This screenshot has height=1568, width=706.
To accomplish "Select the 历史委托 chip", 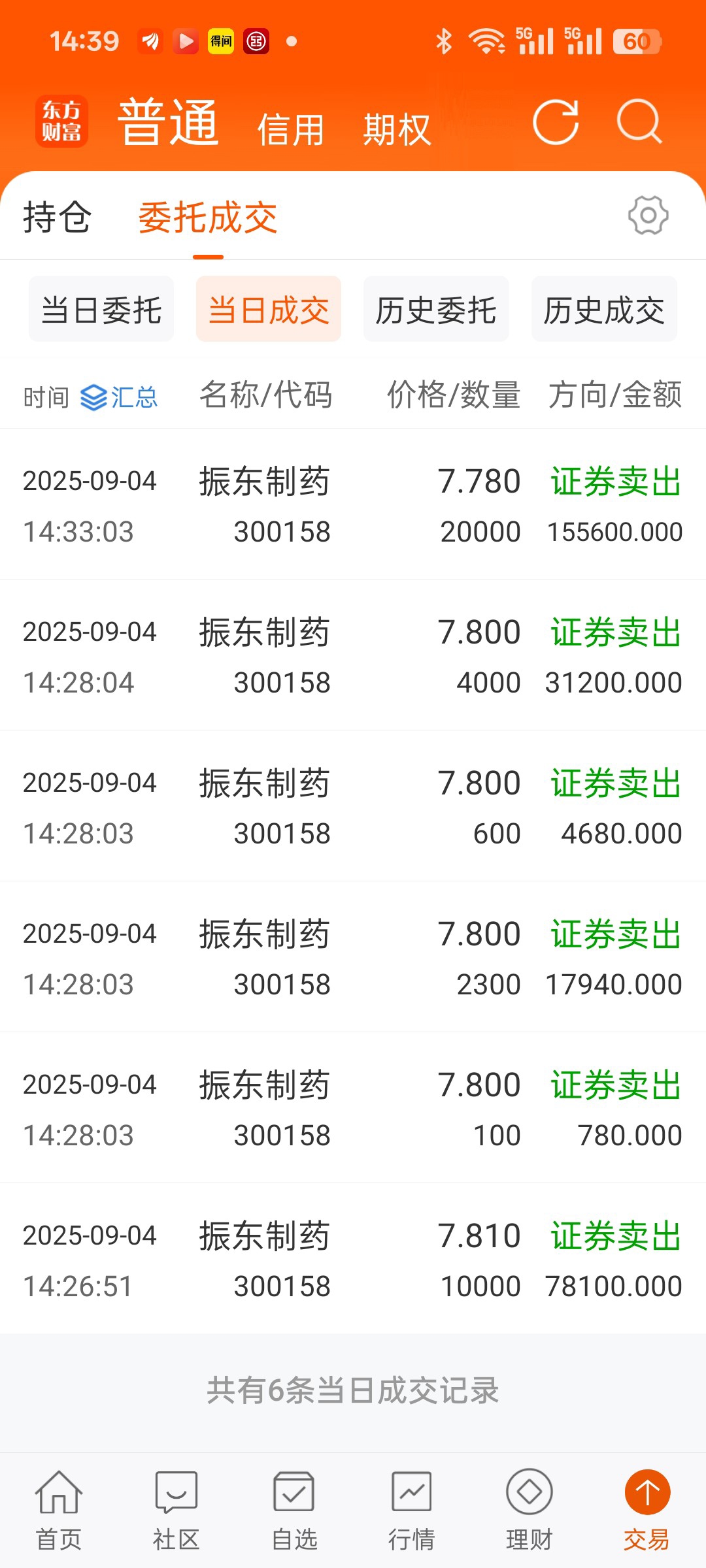I will pyautogui.click(x=436, y=309).
